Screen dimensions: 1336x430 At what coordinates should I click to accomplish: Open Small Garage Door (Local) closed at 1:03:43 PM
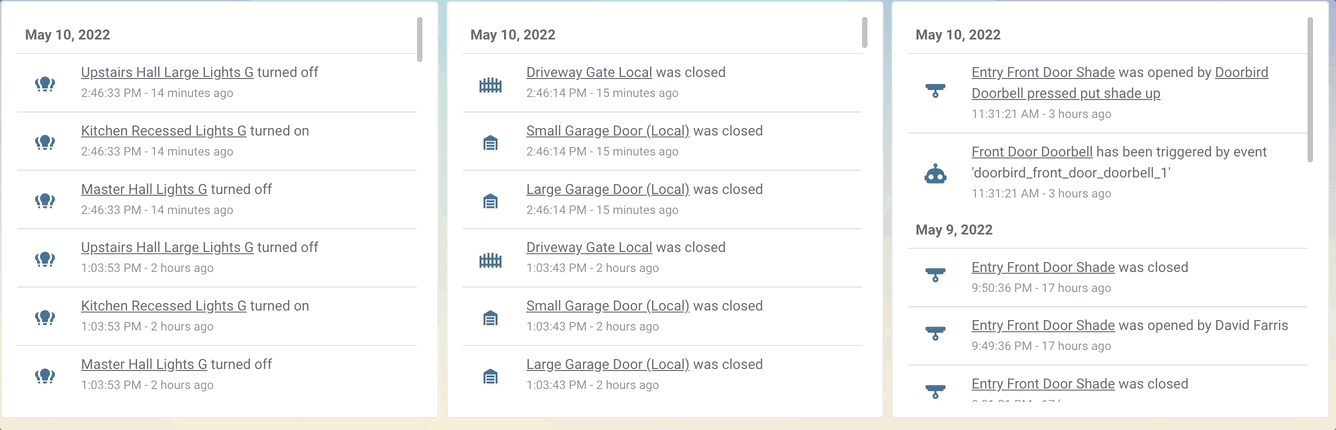607,306
